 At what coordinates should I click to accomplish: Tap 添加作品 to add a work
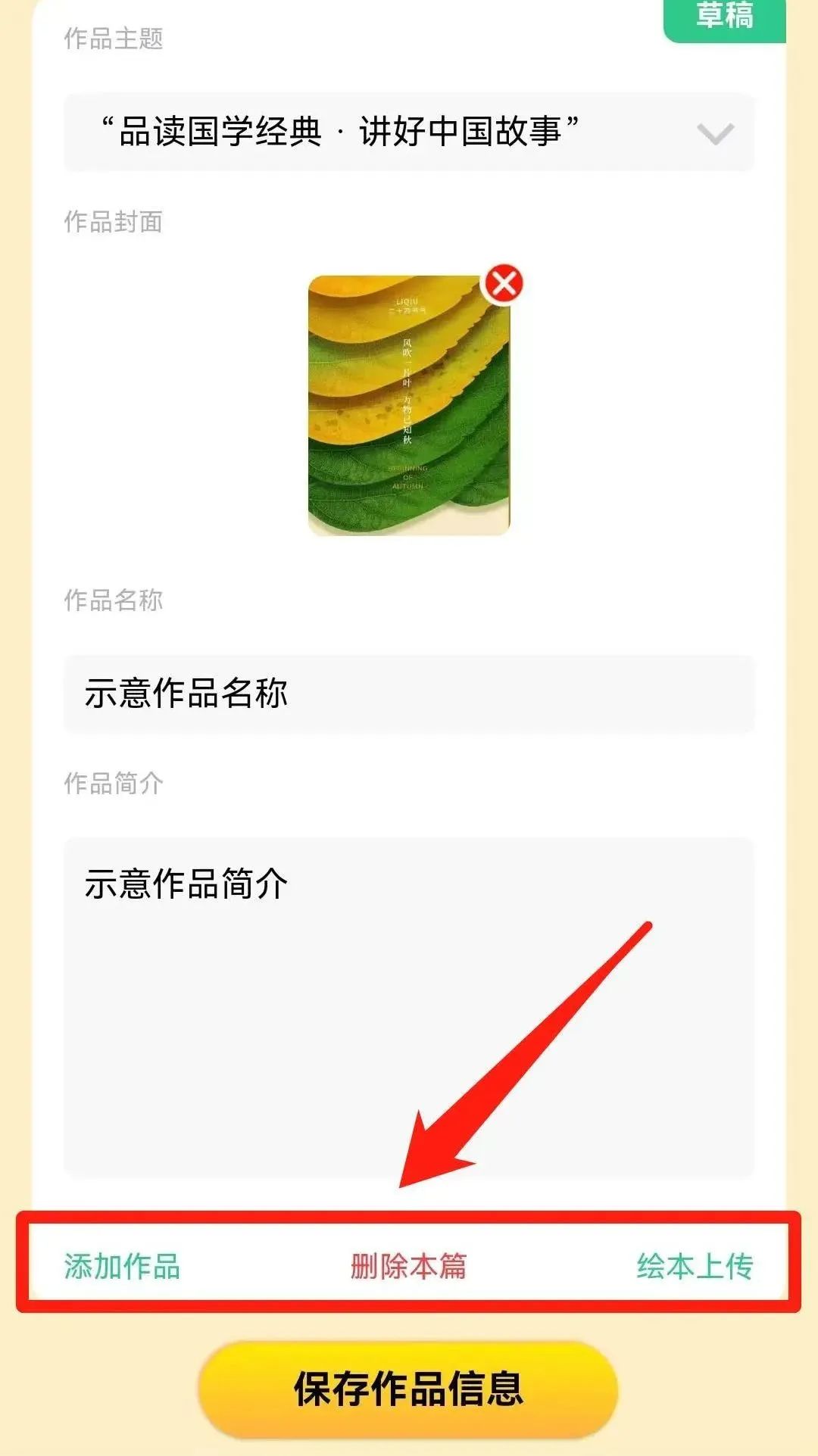(122, 1267)
